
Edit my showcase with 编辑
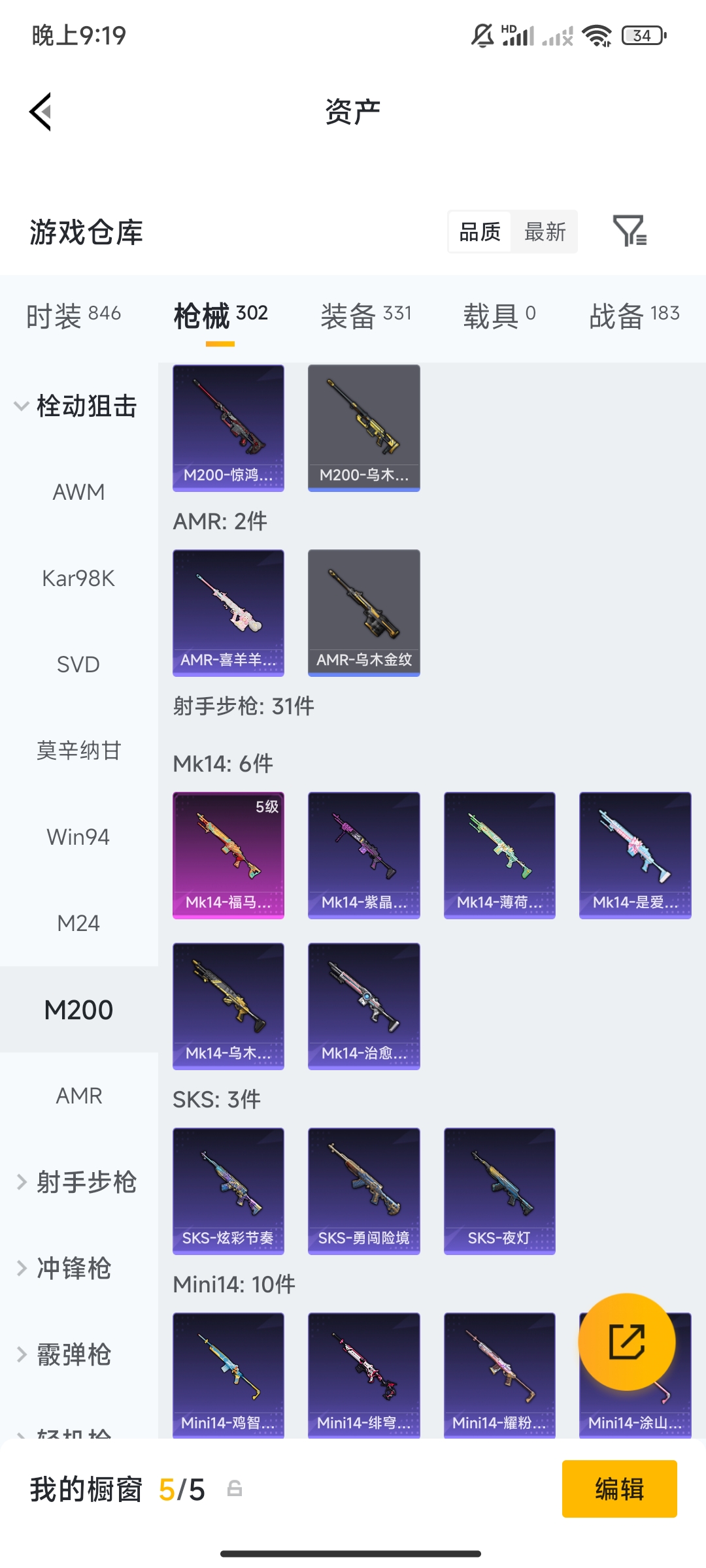pyautogui.click(x=619, y=1489)
